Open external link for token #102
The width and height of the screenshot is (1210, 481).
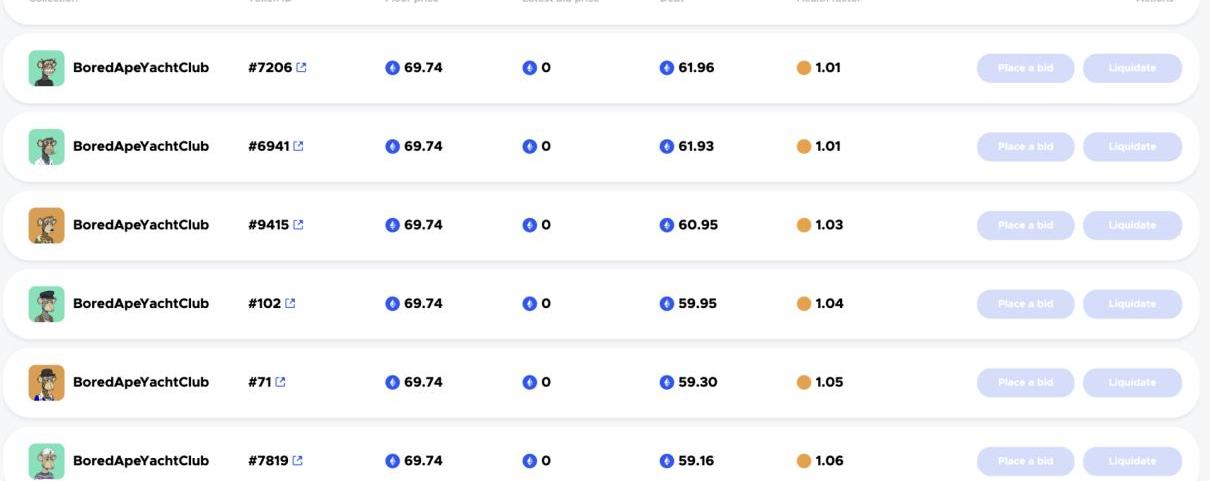click(x=290, y=303)
